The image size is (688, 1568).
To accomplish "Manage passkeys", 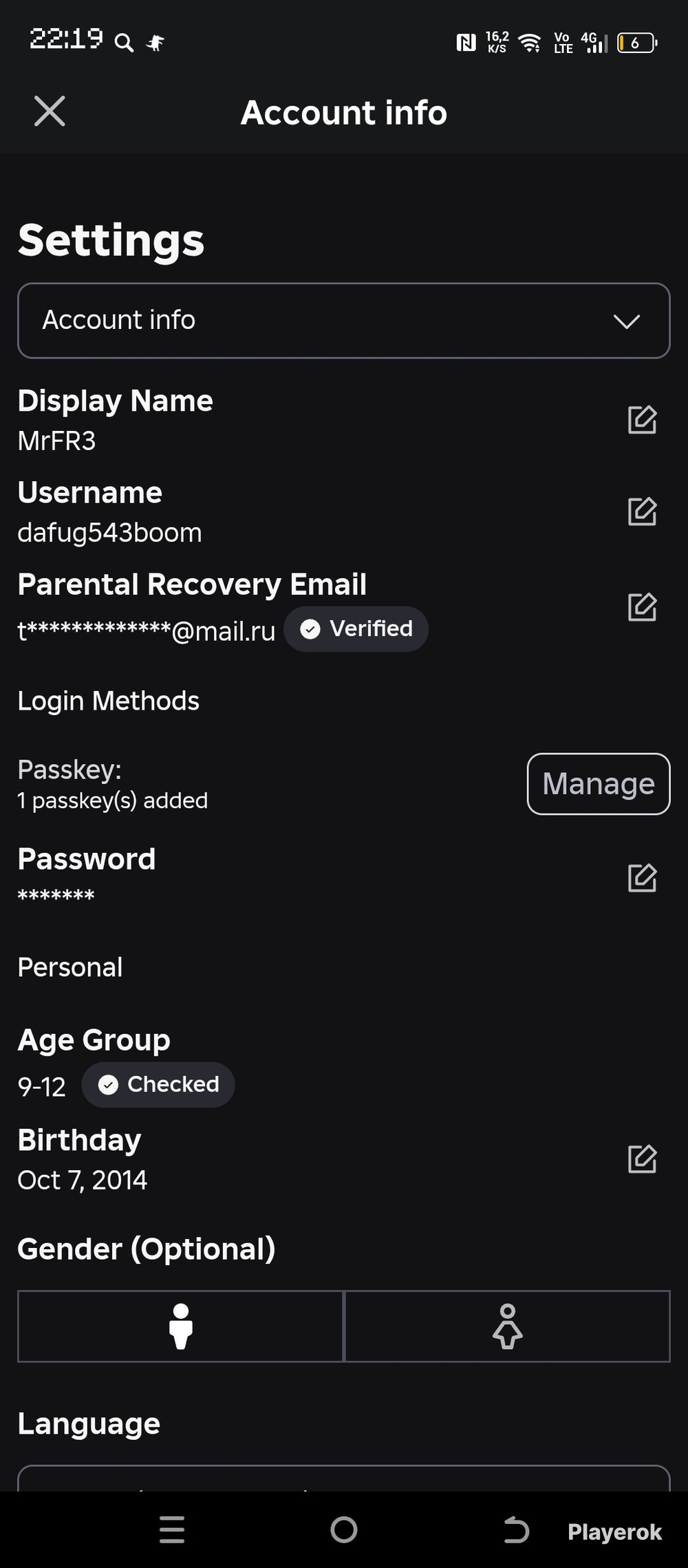I will point(599,784).
